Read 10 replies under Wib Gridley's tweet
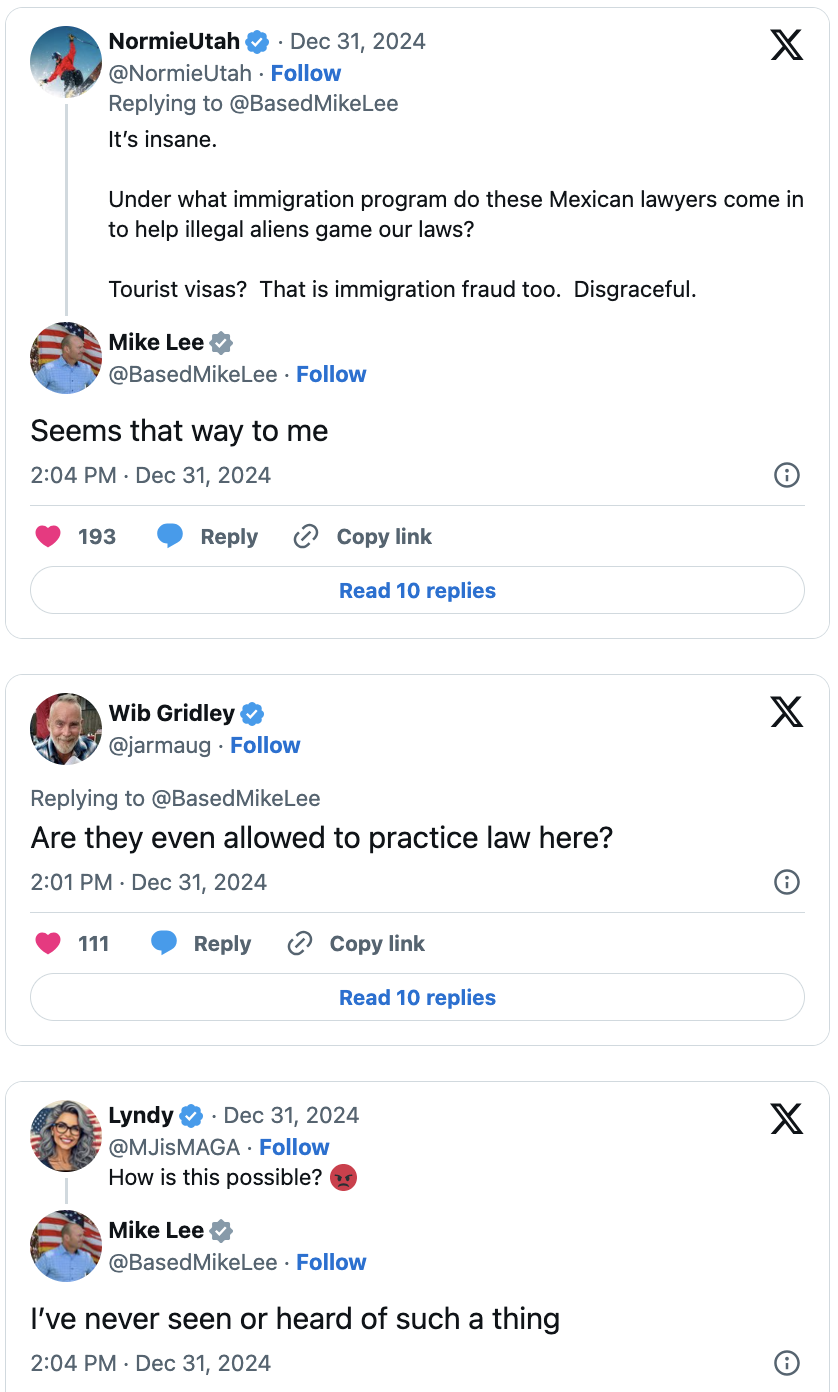 point(417,997)
